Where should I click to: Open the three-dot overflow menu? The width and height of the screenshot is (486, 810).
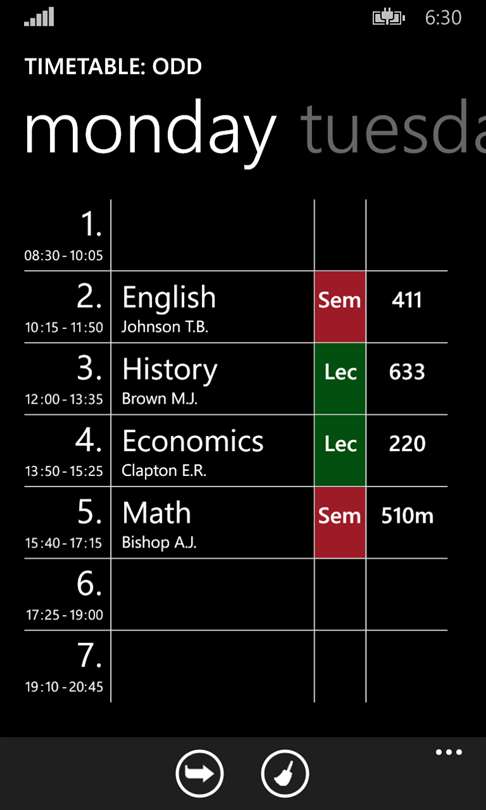pos(449,752)
